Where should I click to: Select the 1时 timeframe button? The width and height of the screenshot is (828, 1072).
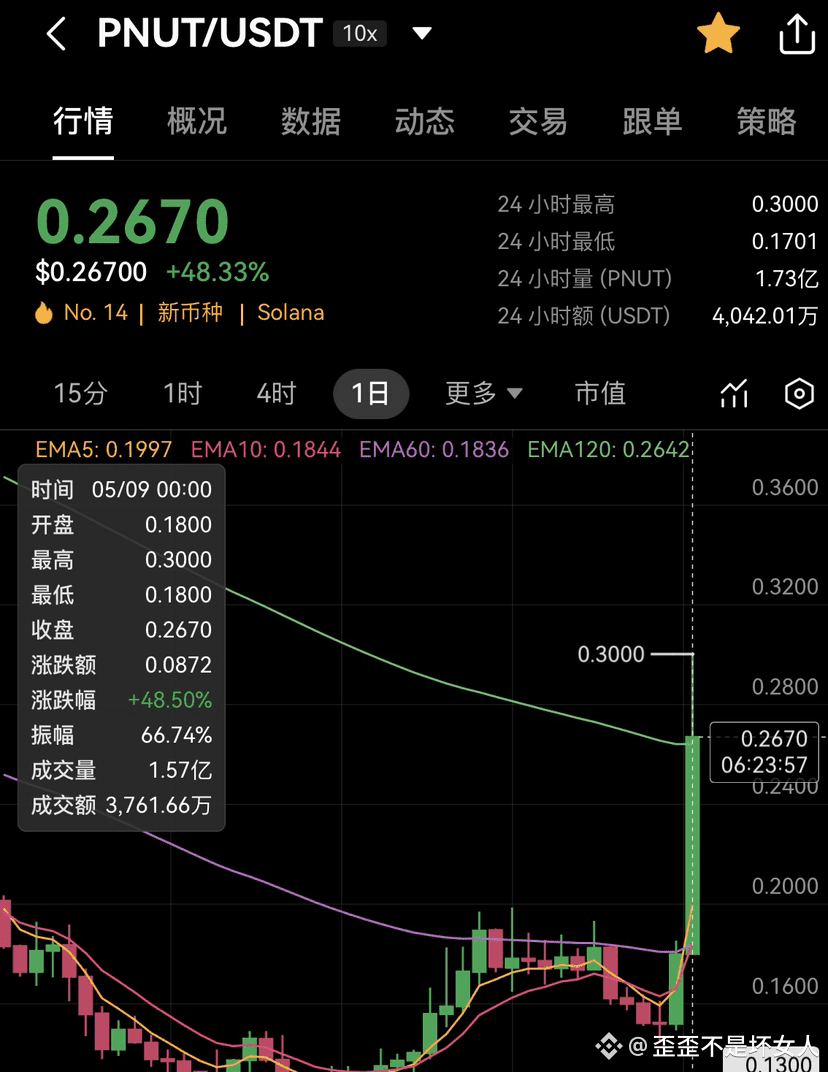(181, 394)
